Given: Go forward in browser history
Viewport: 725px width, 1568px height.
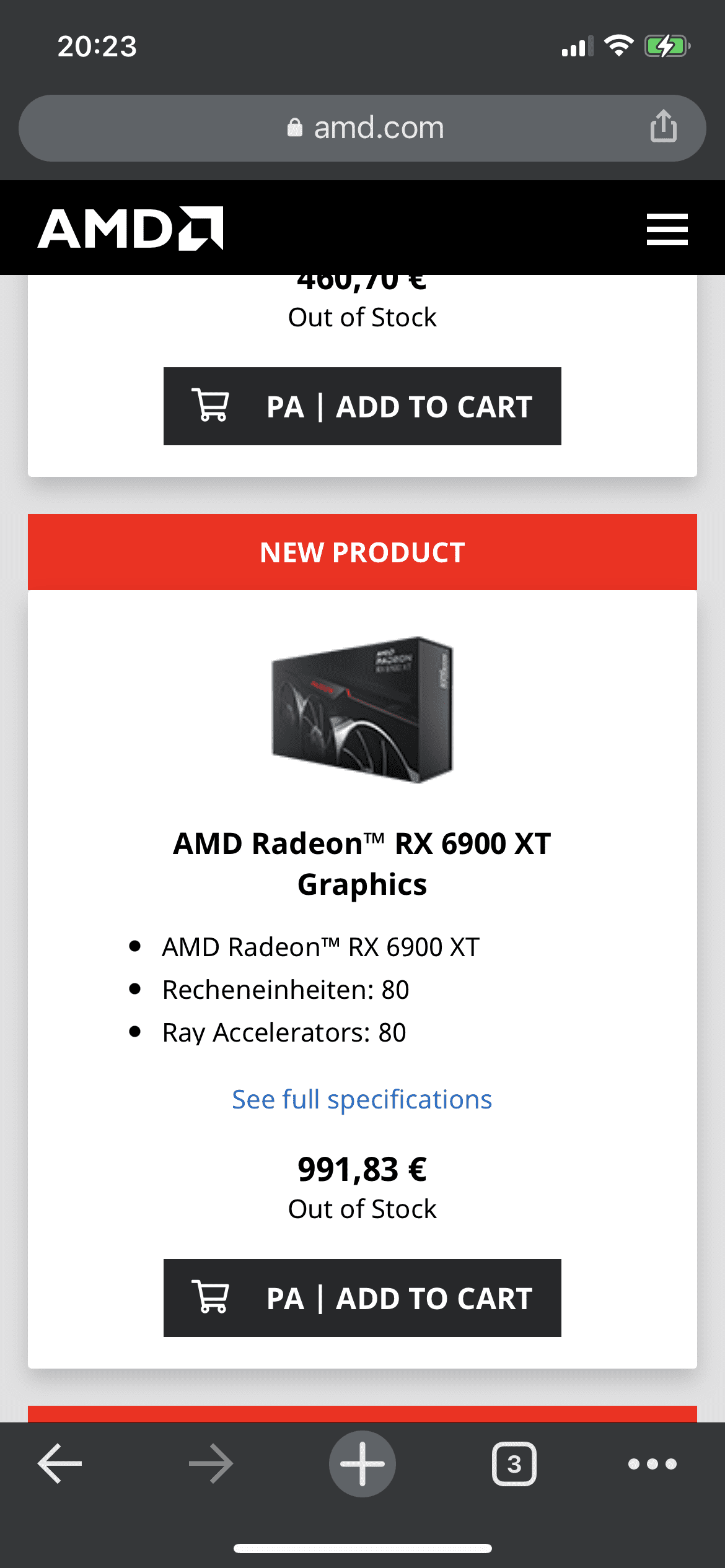Looking at the screenshot, I should click(211, 1464).
